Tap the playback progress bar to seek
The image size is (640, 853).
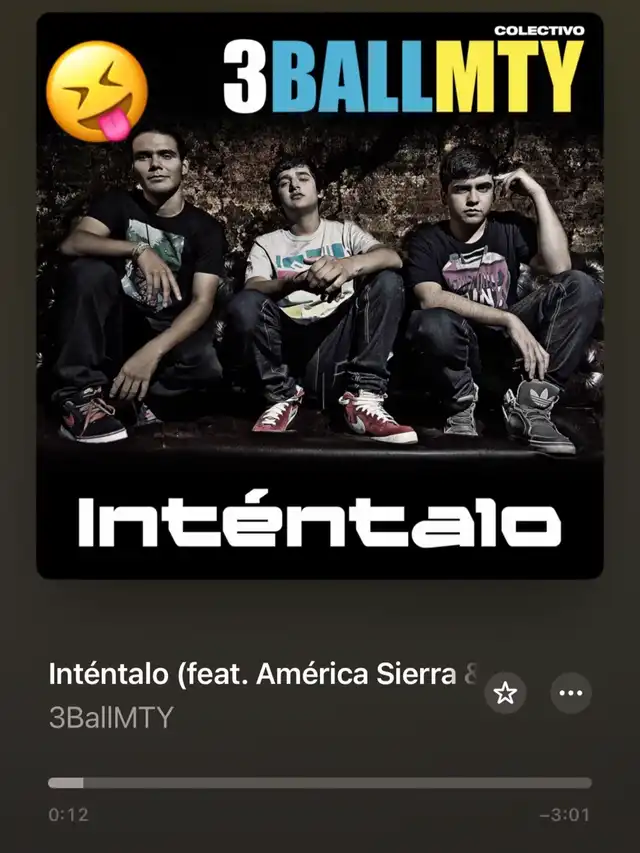click(x=320, y=783)
